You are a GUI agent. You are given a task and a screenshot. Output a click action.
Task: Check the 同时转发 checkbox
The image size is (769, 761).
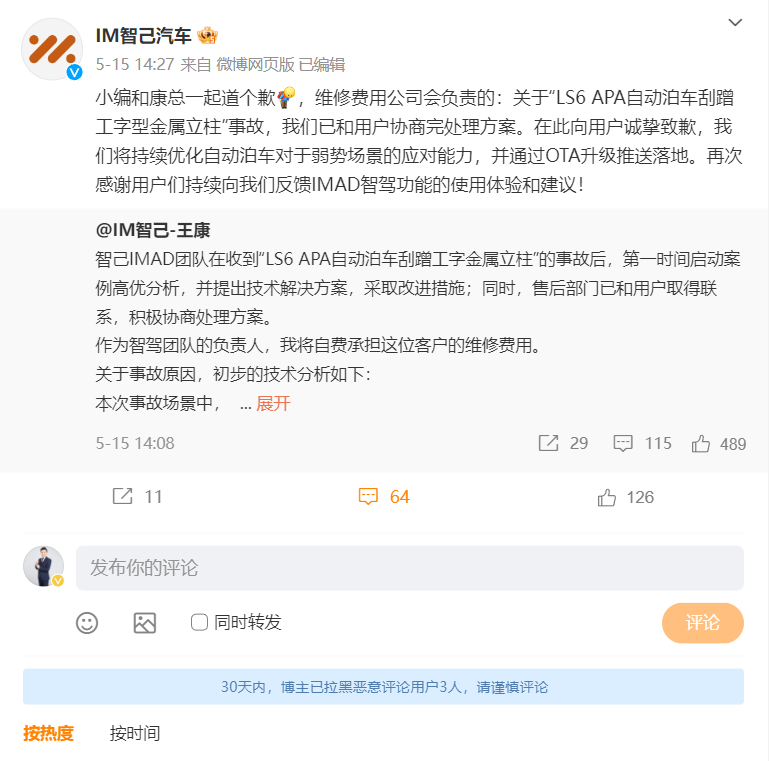tap(200, 623)
